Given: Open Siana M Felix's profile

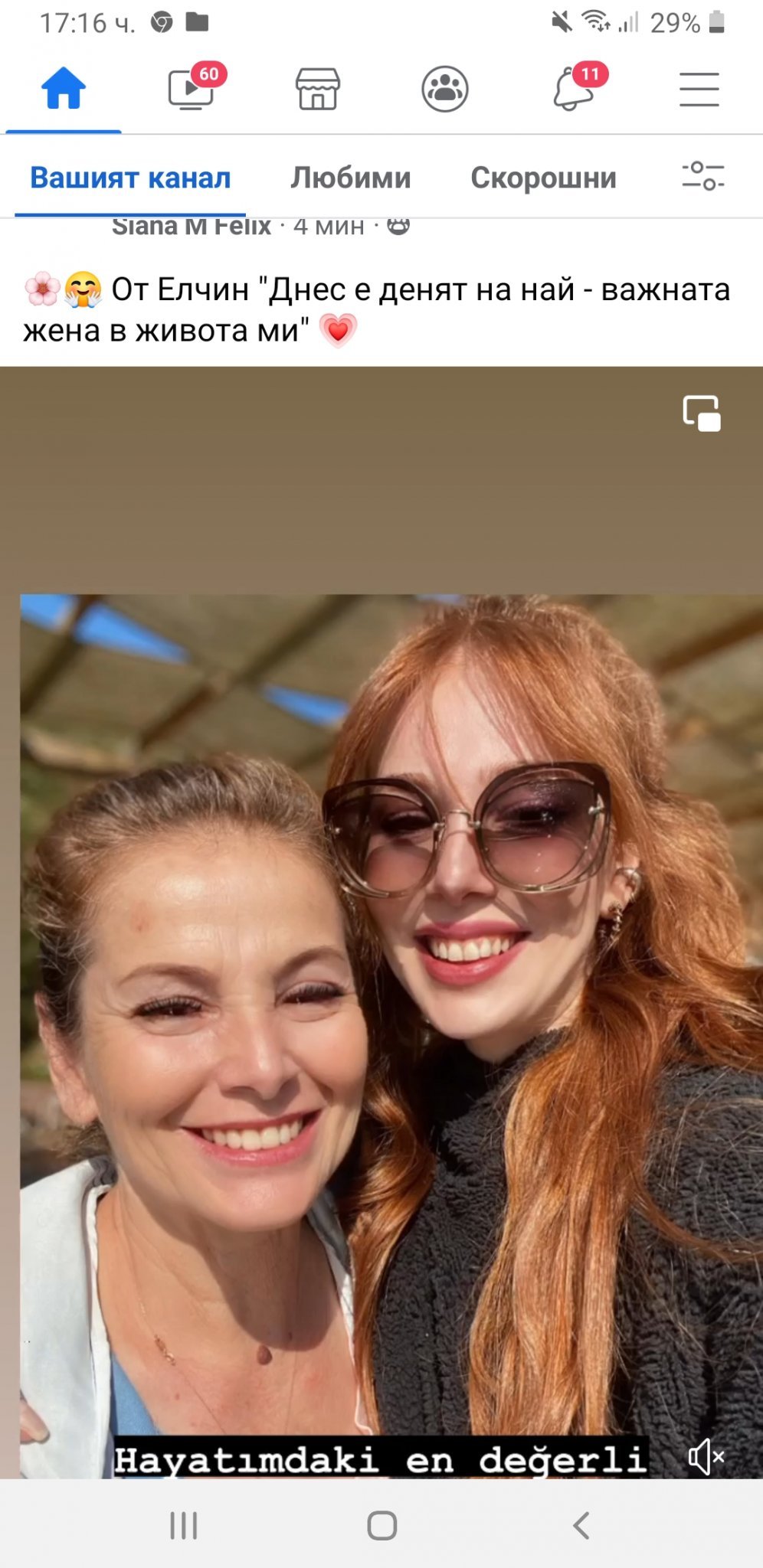Looking at the screenshot, I should [192, 227].
